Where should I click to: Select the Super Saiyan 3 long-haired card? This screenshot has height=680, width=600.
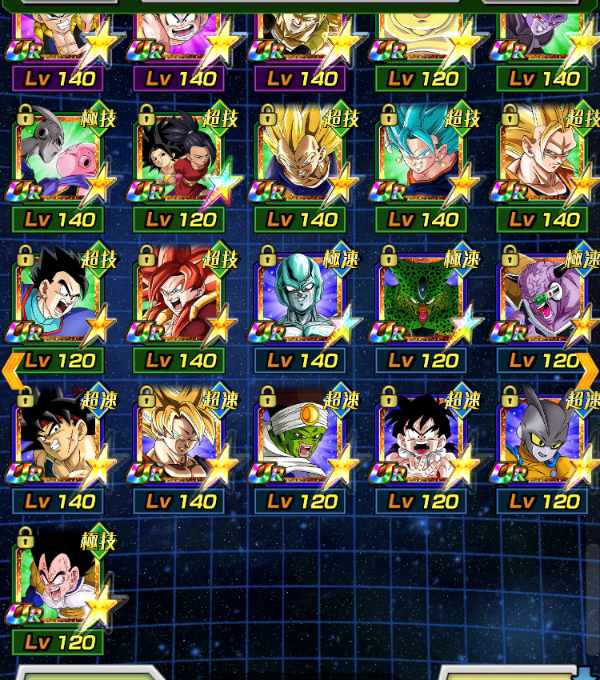coord(543,160)
